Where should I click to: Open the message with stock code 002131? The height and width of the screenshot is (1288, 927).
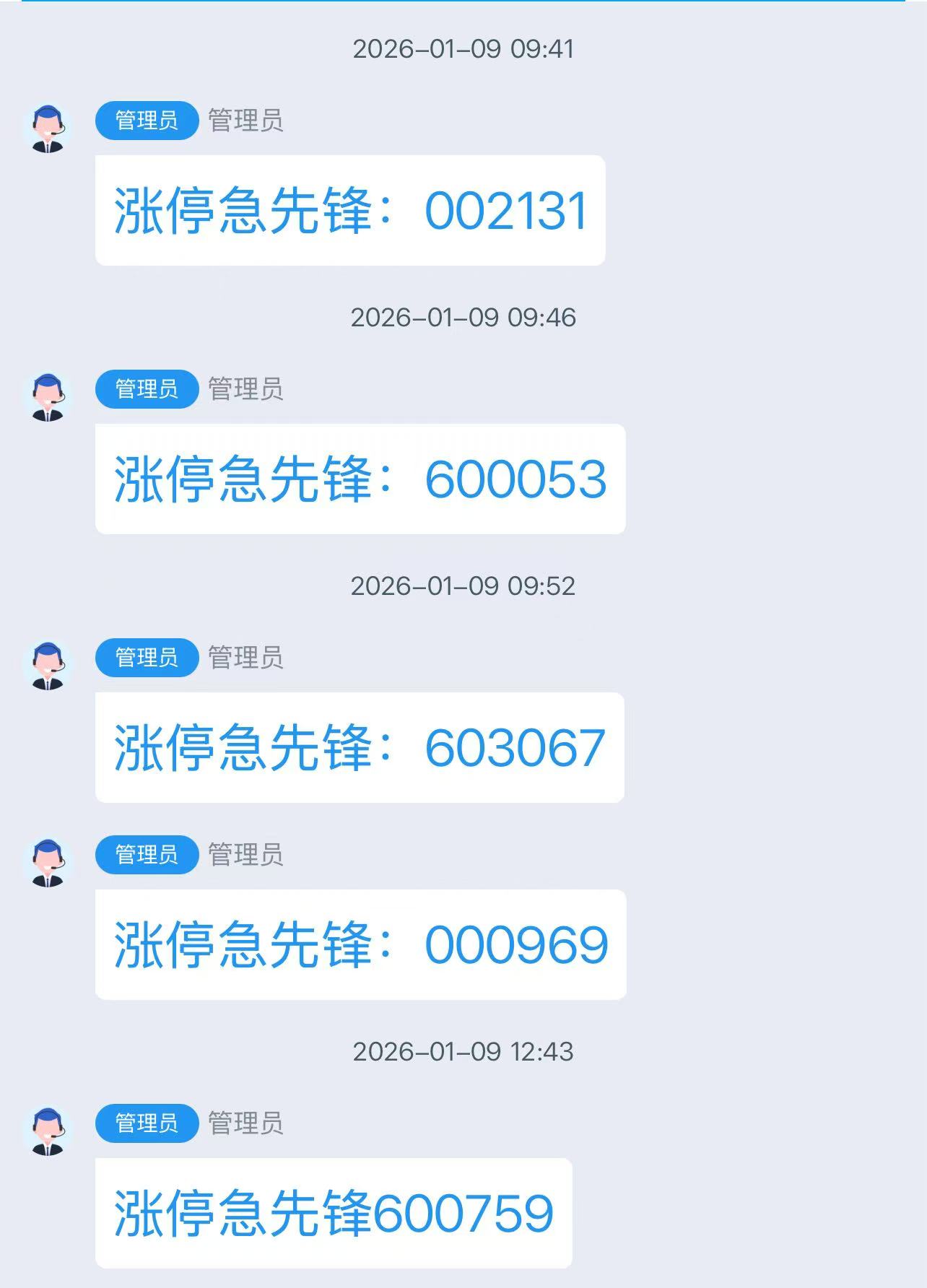350,211
